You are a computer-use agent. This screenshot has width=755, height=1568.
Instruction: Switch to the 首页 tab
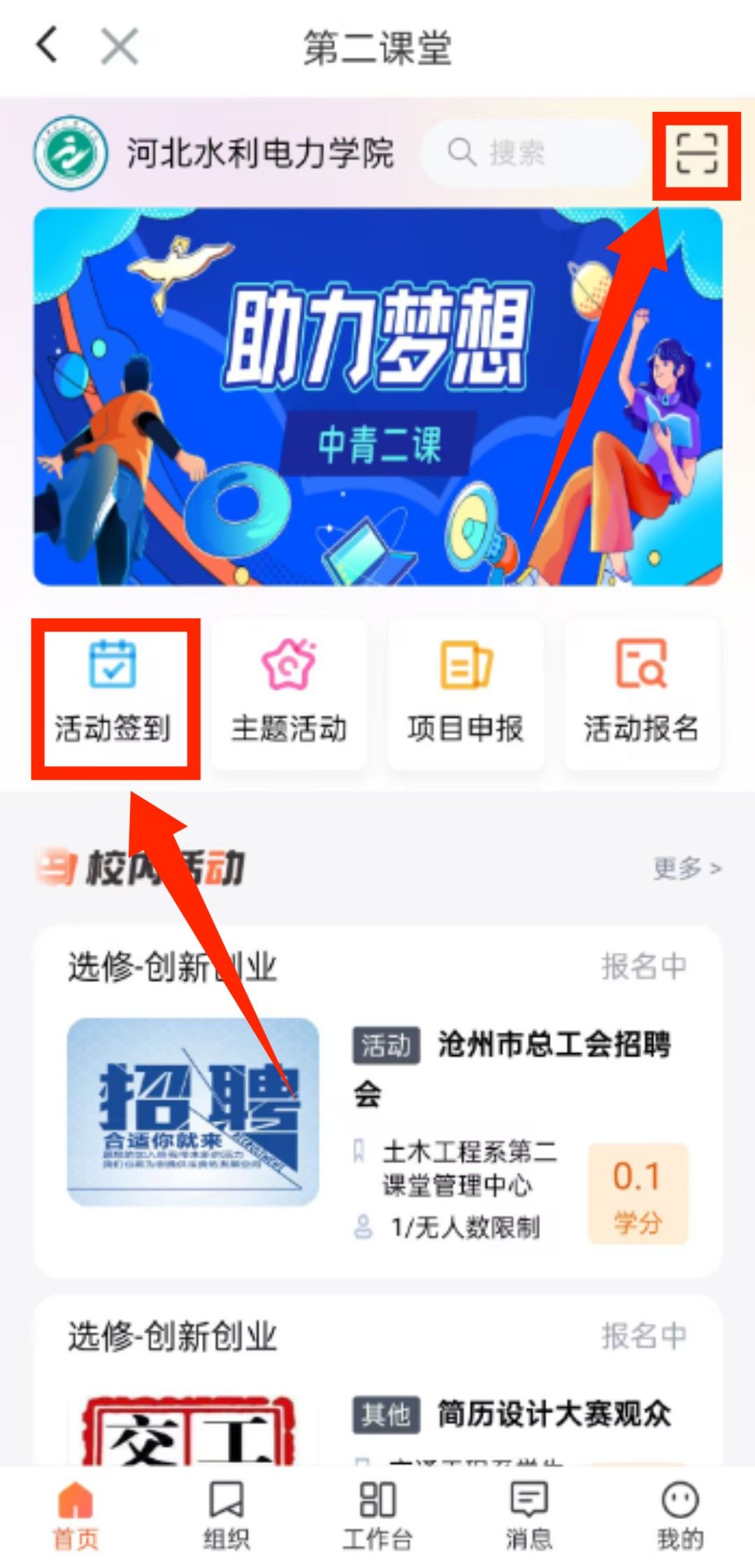[x=75, y=1514]
